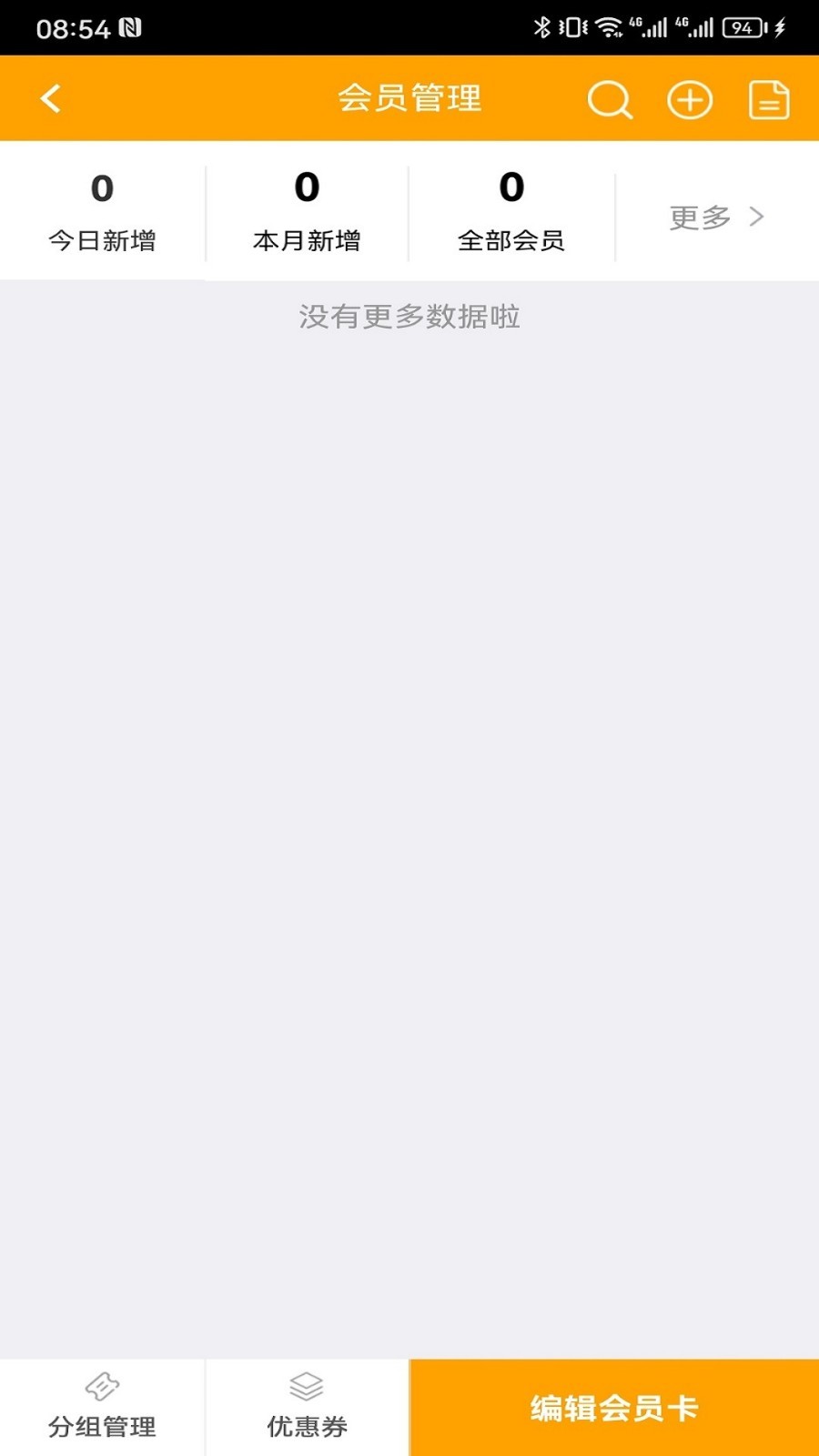Screen dimensions: 819x1456
Task: View 全部会员 list
Action: click(511, 213)
